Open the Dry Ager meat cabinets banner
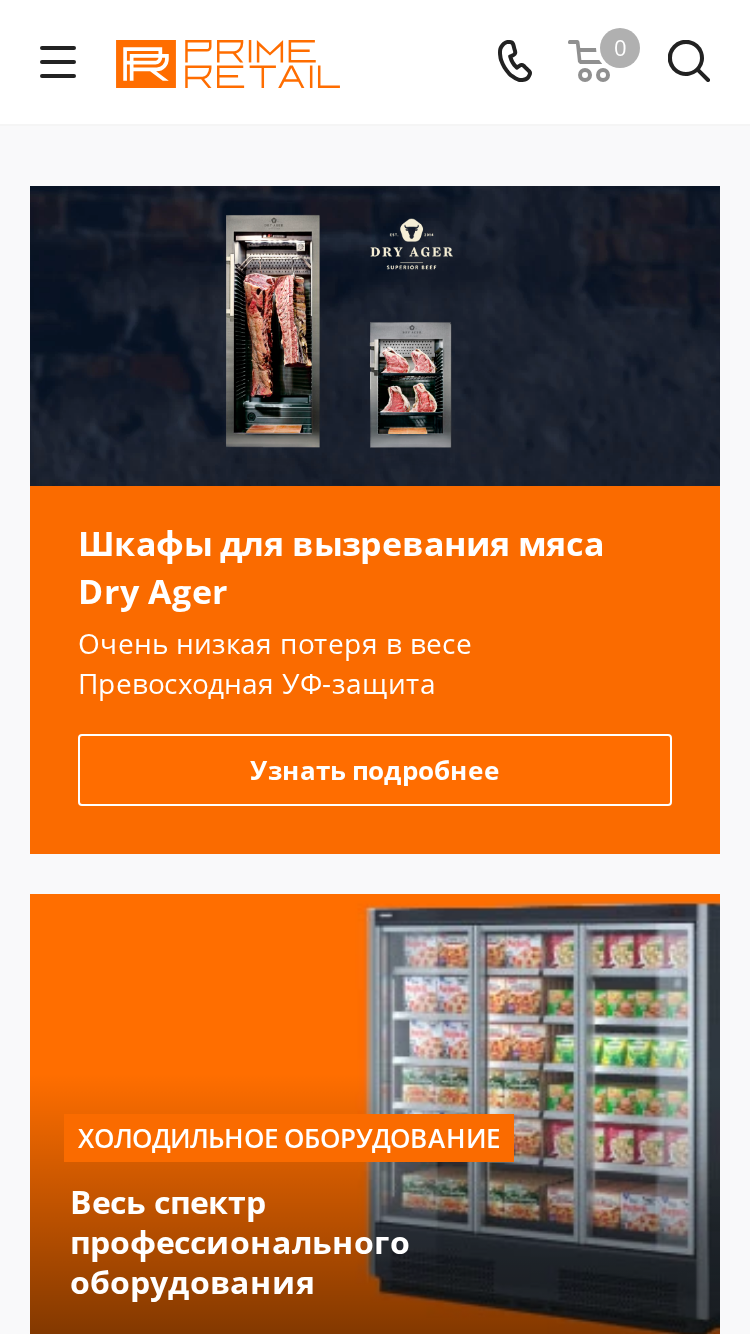This screenshot has height=1334, width=750. (x=375, y=520)
